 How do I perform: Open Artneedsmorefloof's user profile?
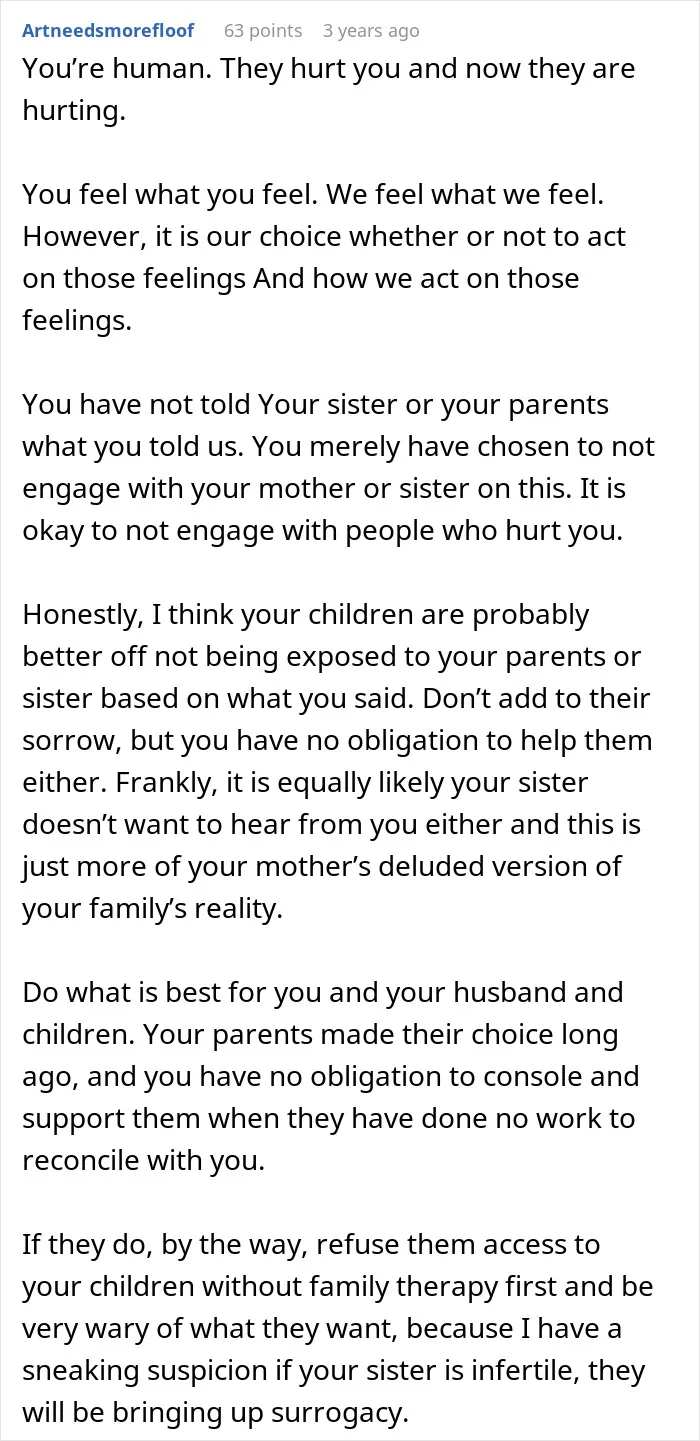pyautogui.click(x=108, y=31)
